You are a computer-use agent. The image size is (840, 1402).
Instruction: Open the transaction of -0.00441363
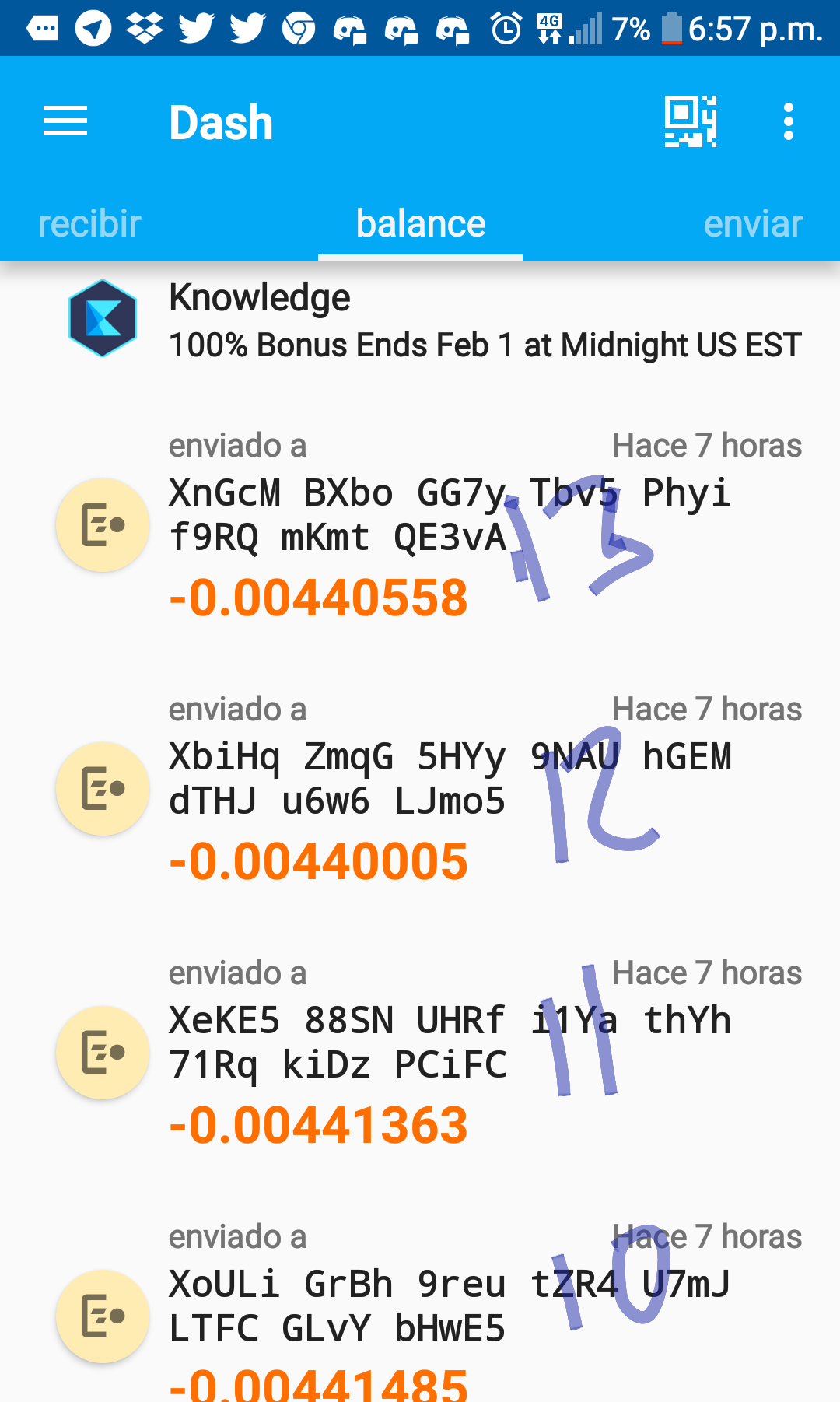point(420,1053)
